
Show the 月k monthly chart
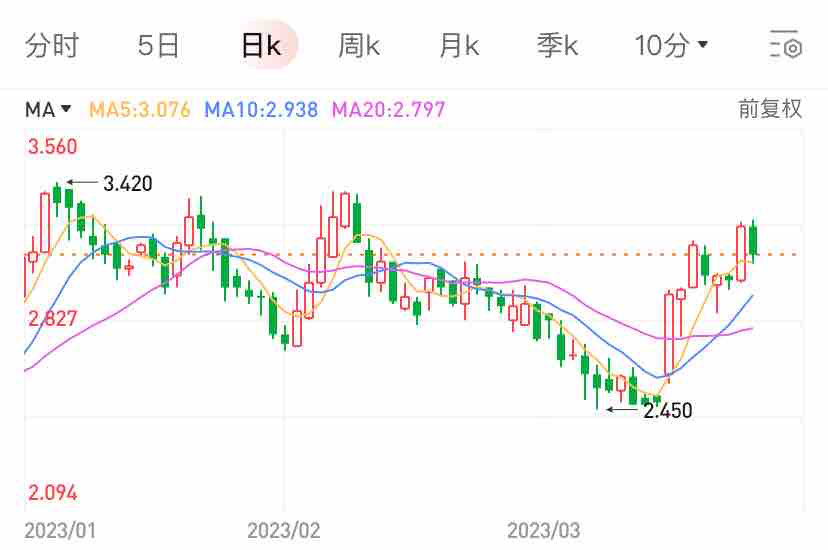tap(459, 46)
